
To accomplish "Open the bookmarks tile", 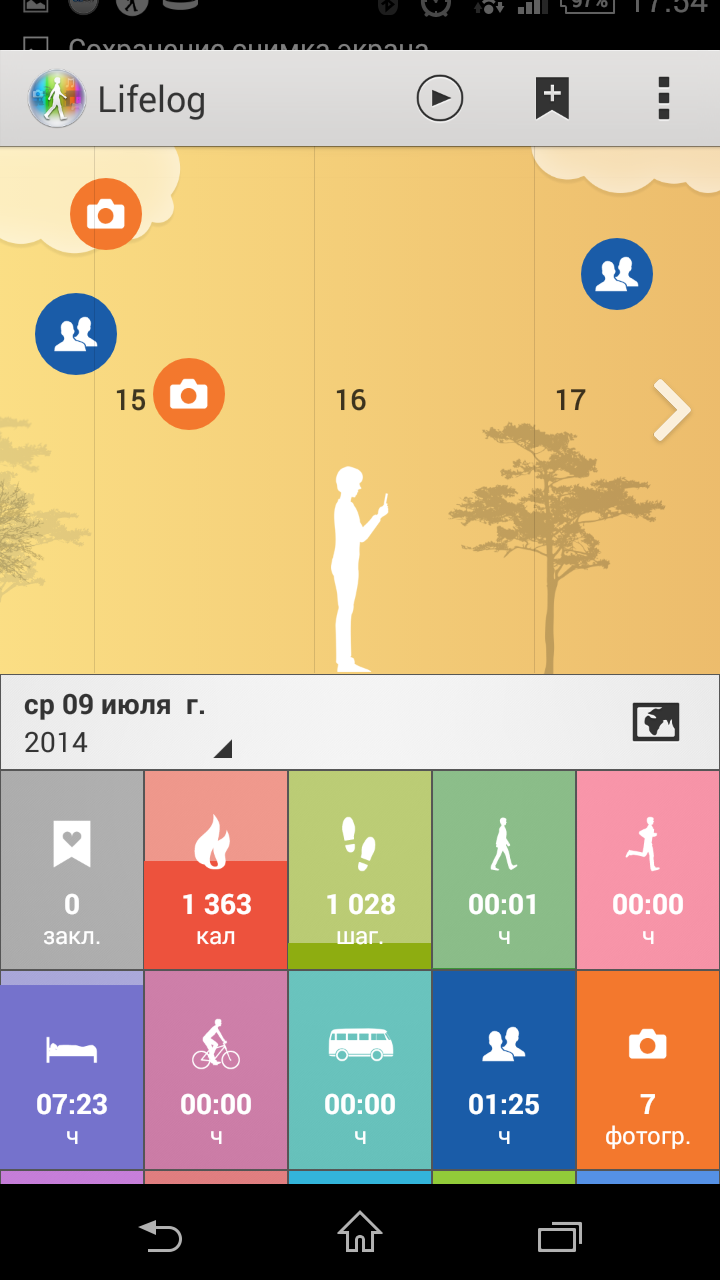I will 72,870.
